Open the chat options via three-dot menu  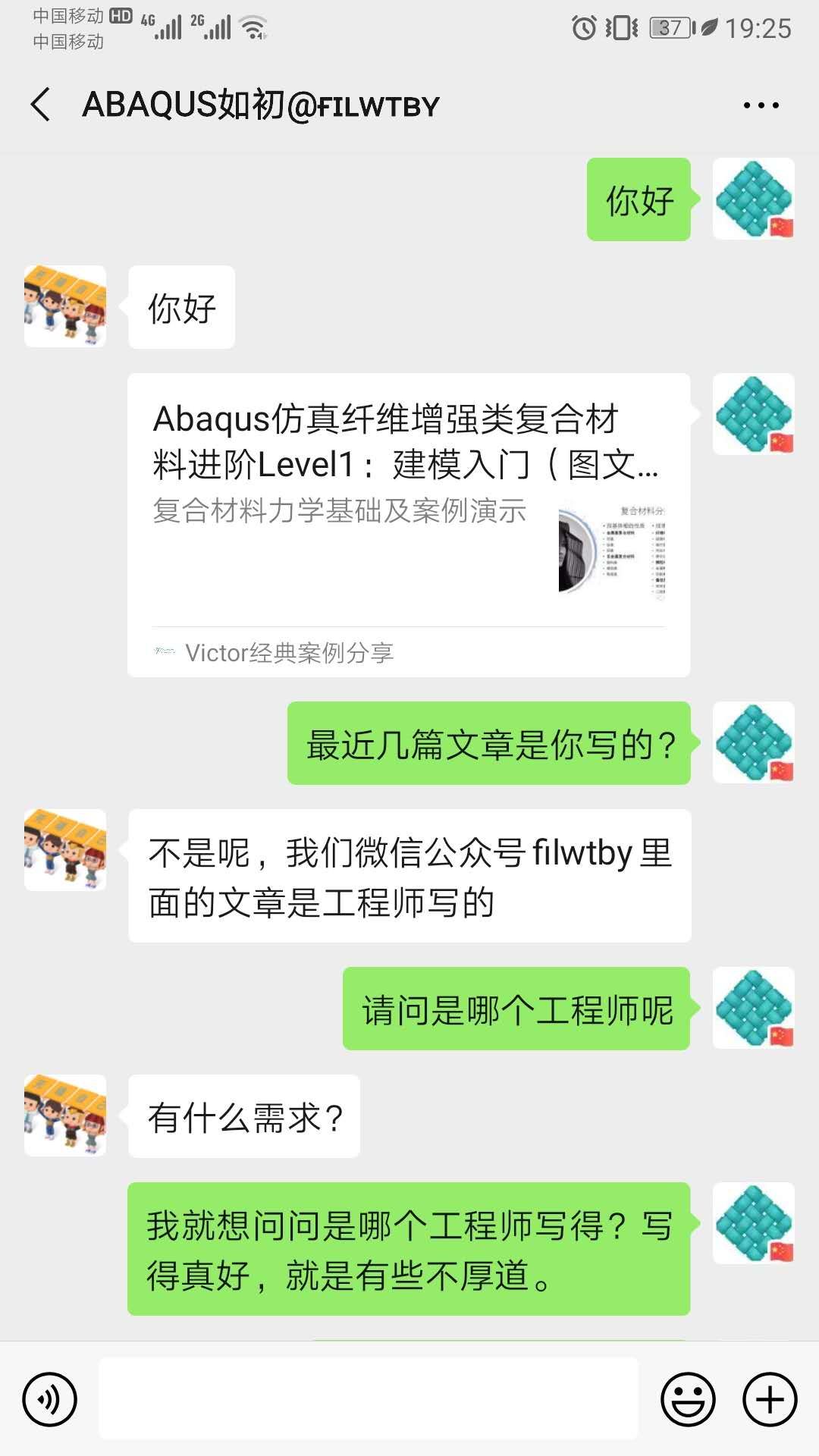[x=762, y=105]
